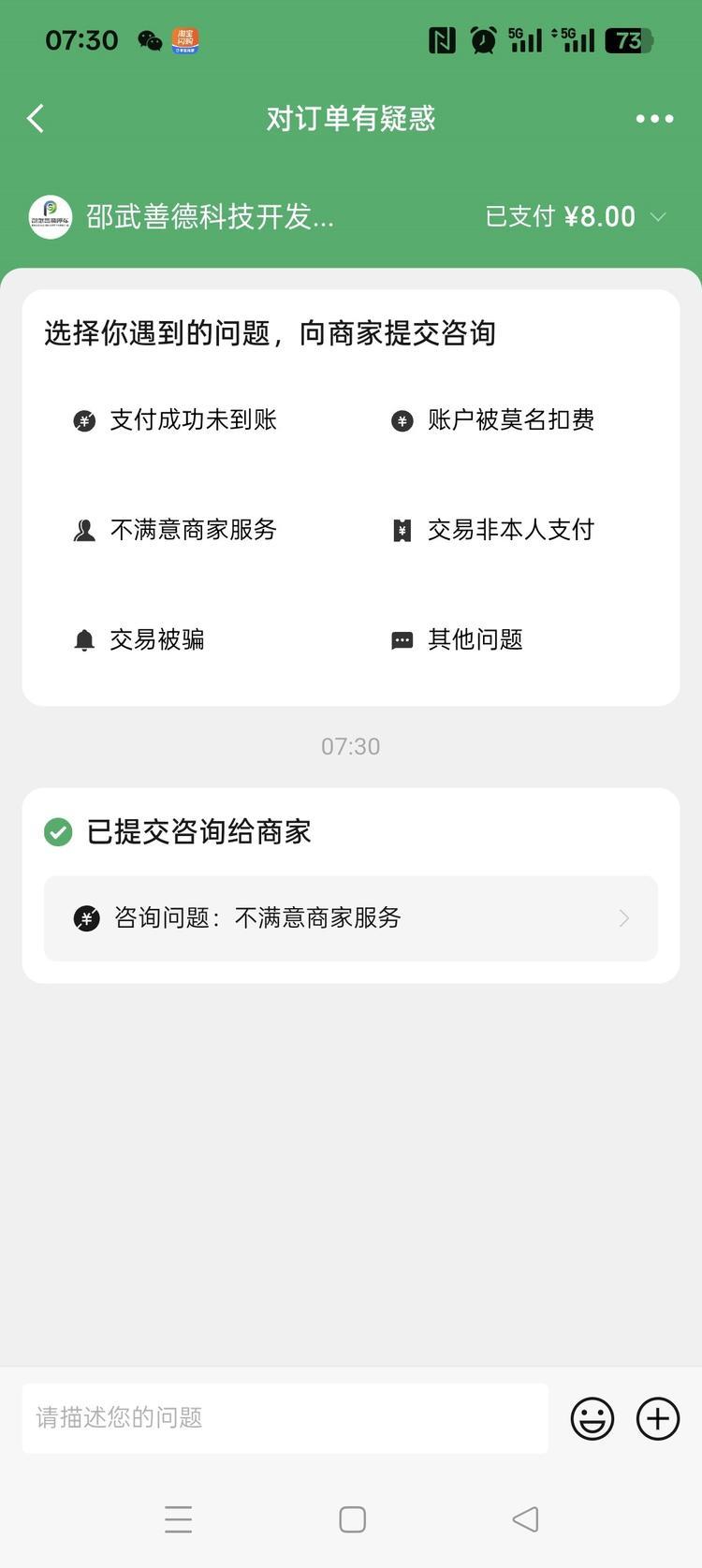Select 支付成功未到账 issue
702x1568 pixels.
pos(176,420)
